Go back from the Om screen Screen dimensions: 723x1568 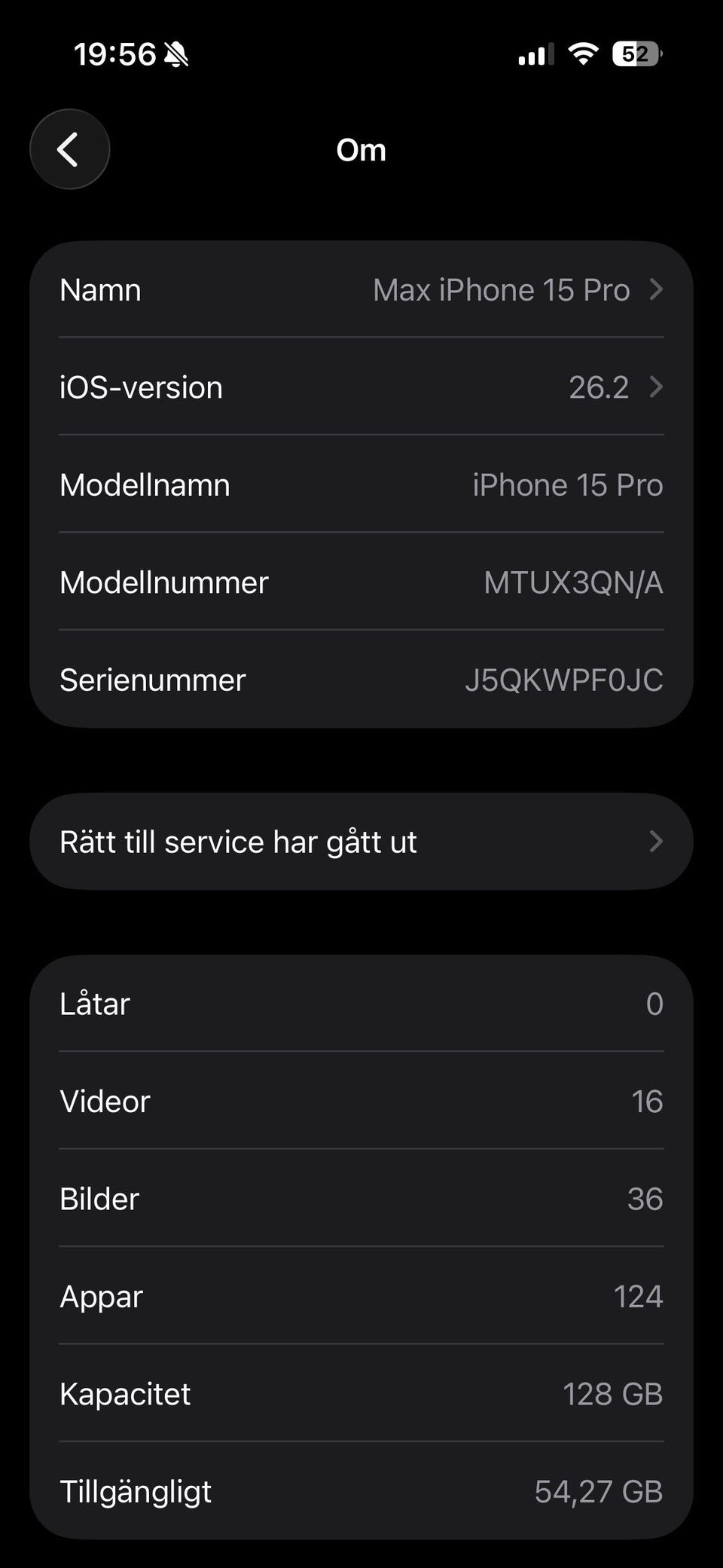[x=69, y=149]
